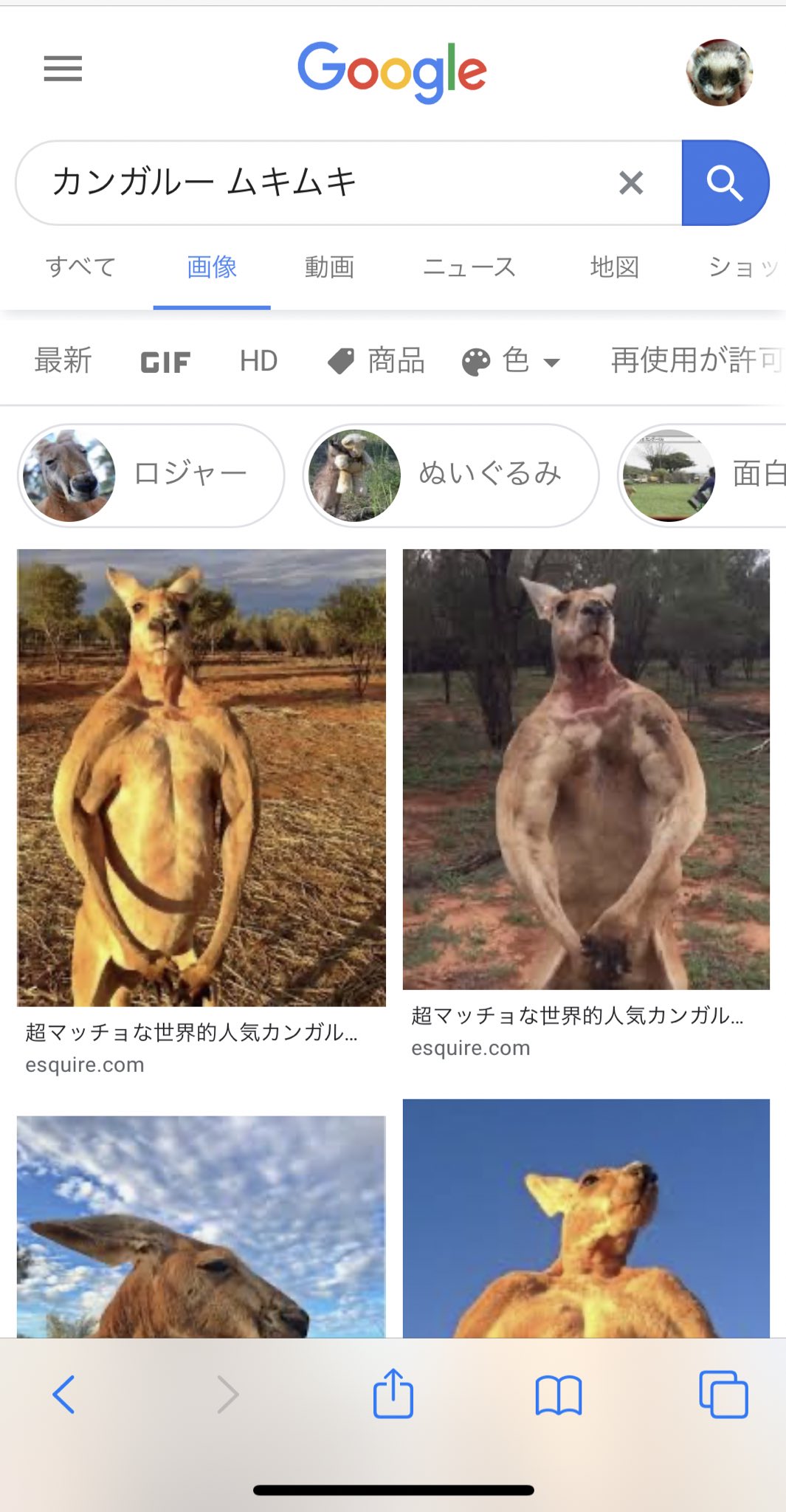The image size is (786, 1512).
Task: Tap the blue search magnifier button
Action: 724,183
